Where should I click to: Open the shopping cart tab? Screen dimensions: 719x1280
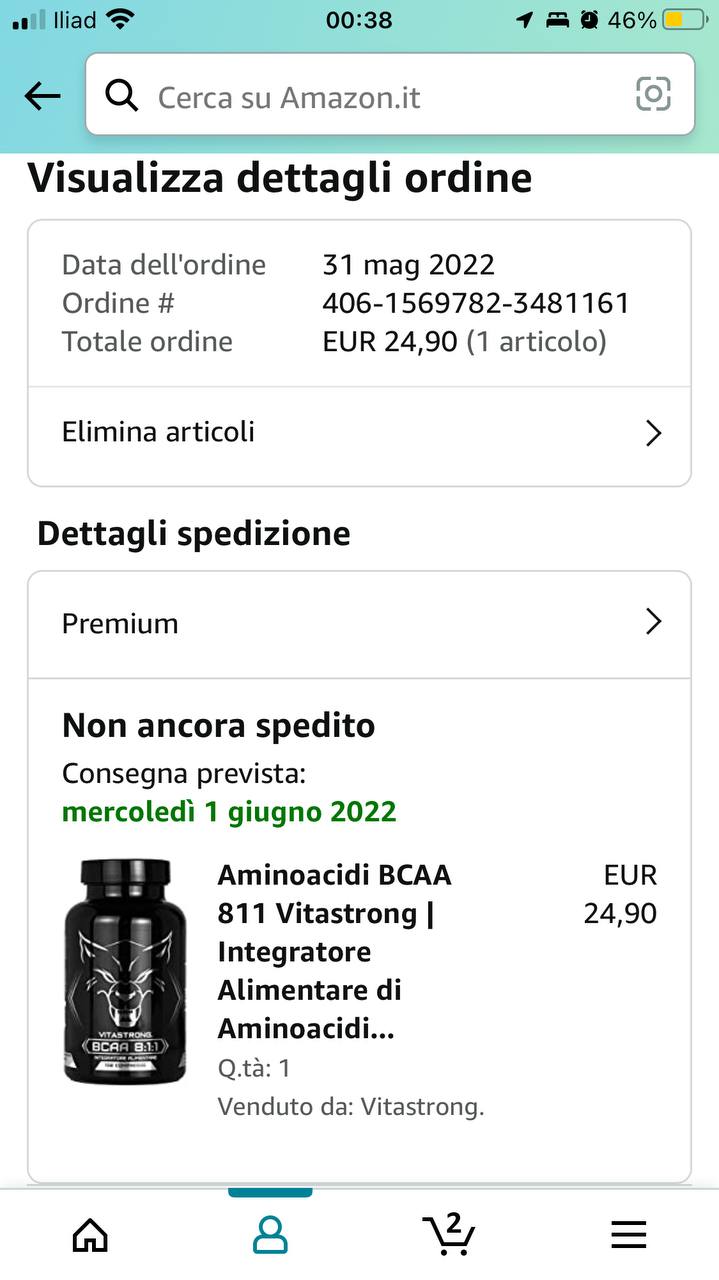pos(449,1234)
